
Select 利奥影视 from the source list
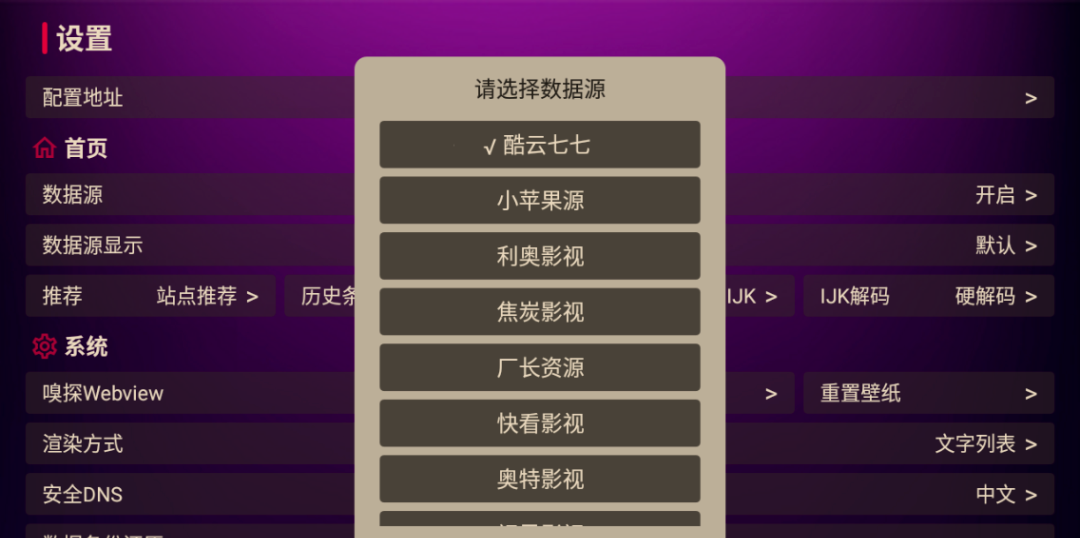539,256
